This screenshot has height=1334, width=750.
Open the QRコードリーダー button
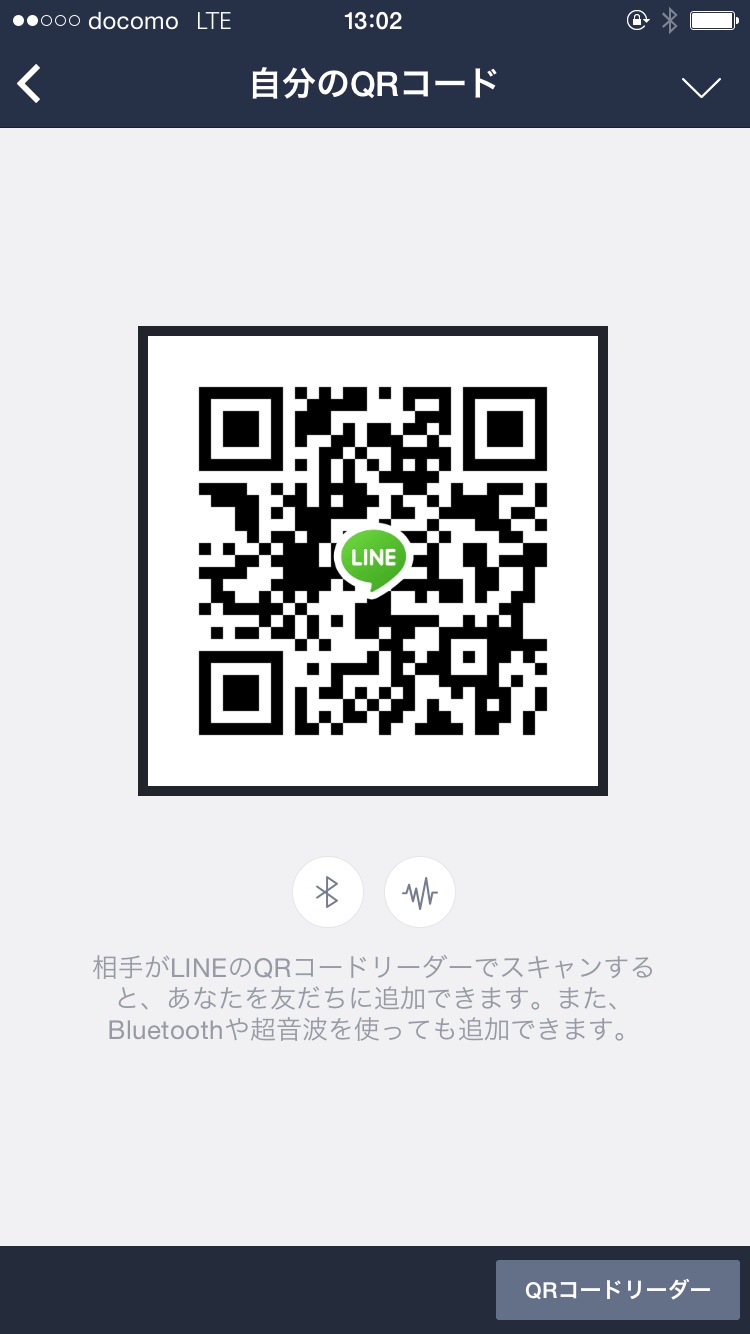point(618,1290)
